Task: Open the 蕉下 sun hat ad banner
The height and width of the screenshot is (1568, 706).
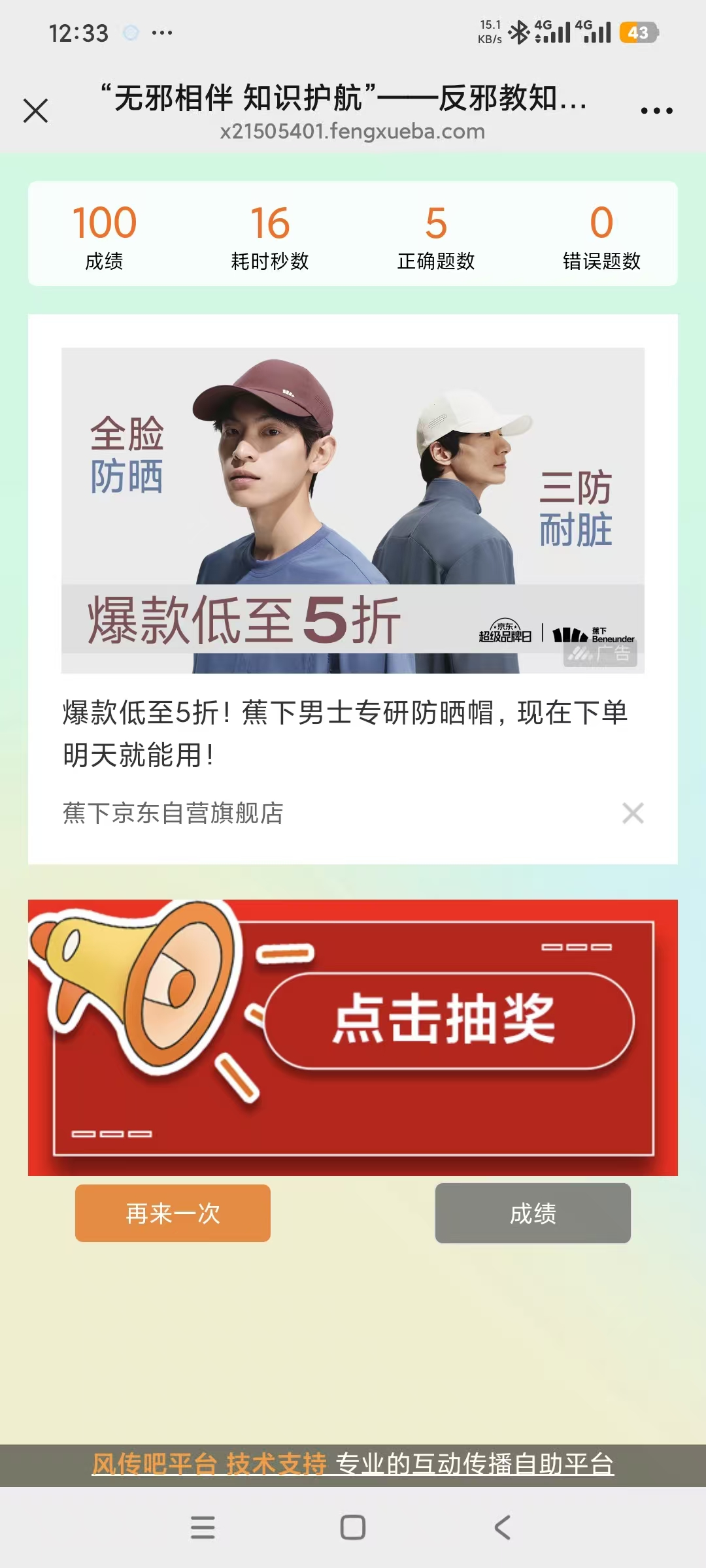Action: click(x=352, y=510)
